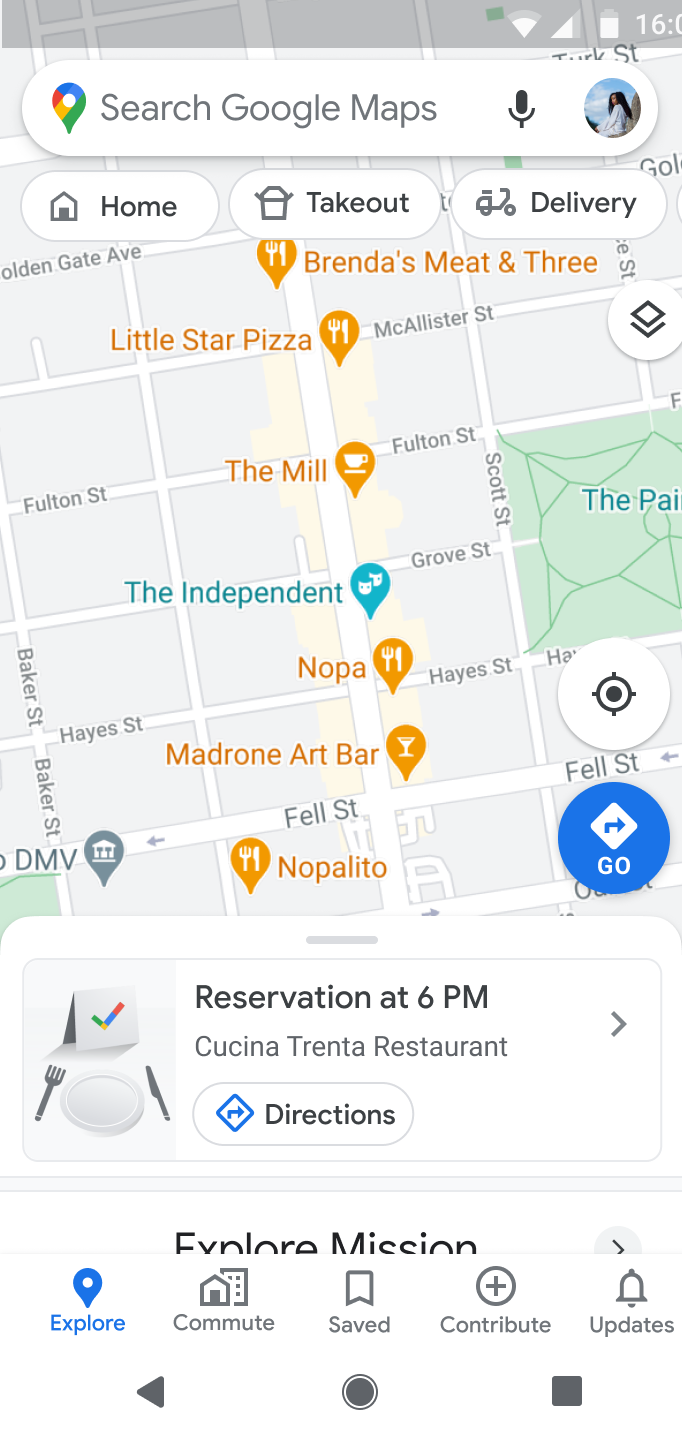
Task: Select the Home chip
Action: coord(120,206)
